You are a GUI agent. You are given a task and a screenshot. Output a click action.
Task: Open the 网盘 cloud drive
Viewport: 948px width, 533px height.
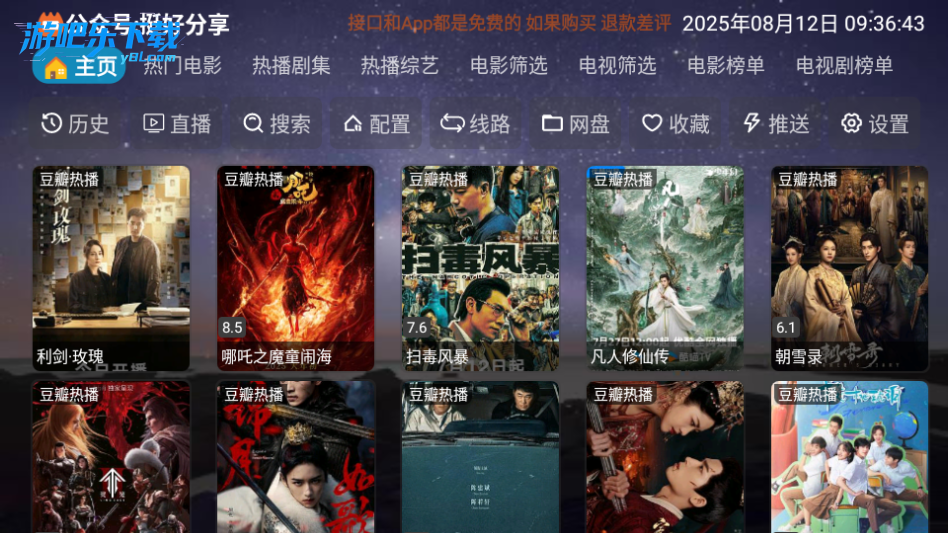(x=576, y=124)
